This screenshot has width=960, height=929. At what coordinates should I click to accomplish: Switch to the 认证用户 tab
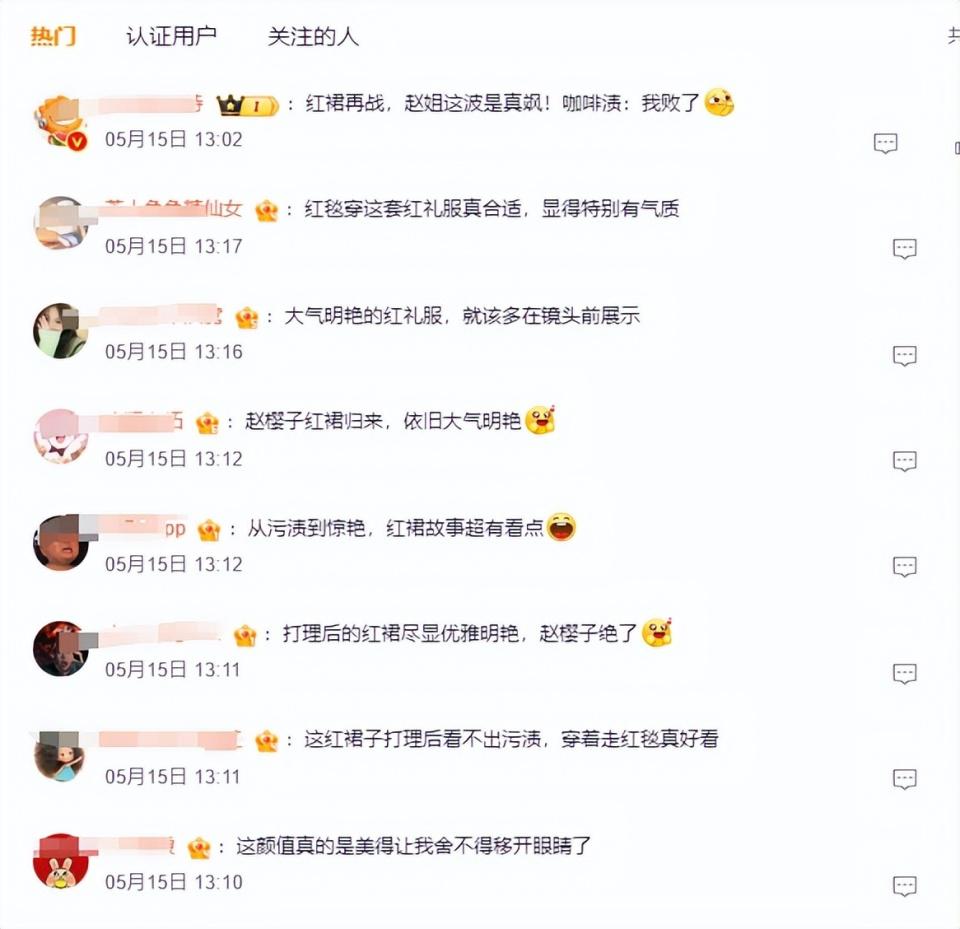coord(171,37)
